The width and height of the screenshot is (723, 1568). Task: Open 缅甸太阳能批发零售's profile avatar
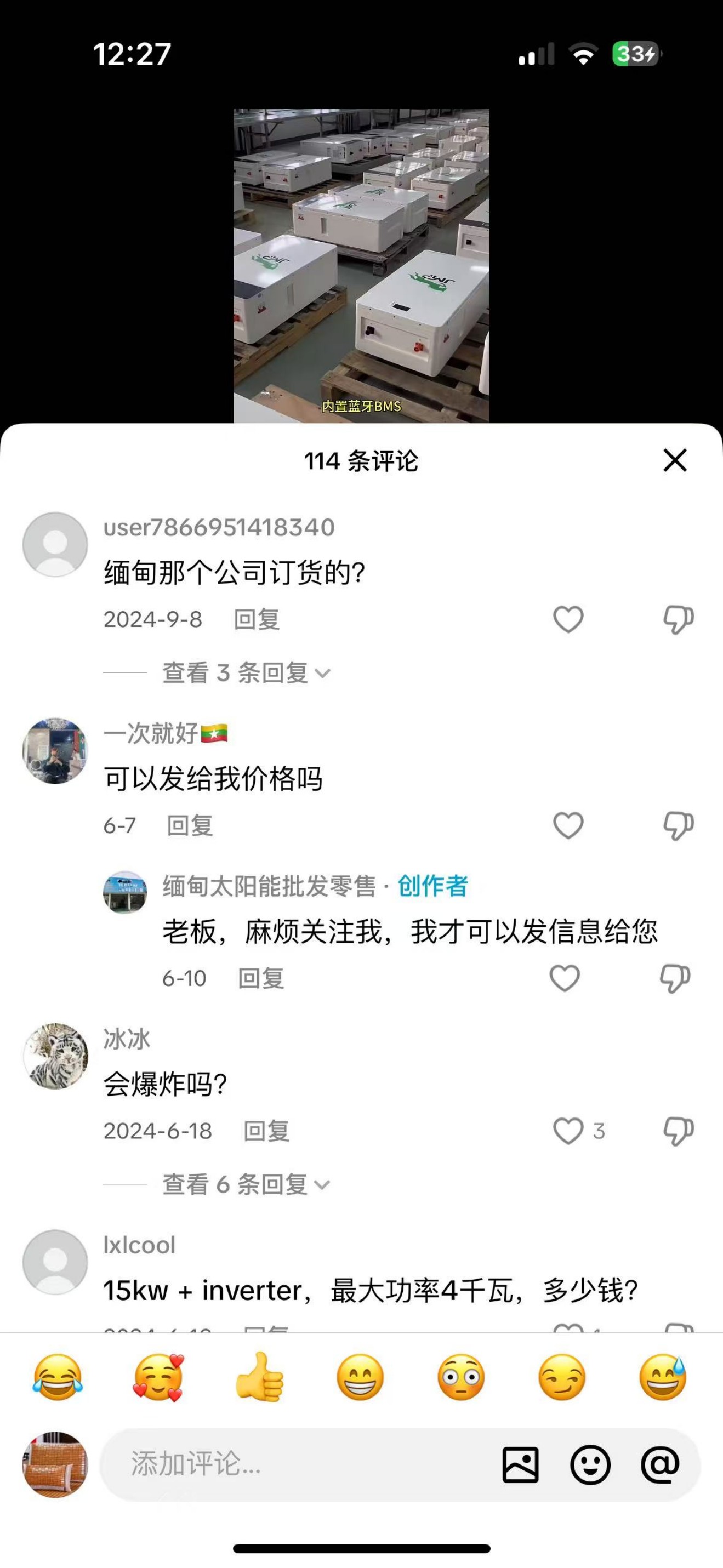(125, 892)
